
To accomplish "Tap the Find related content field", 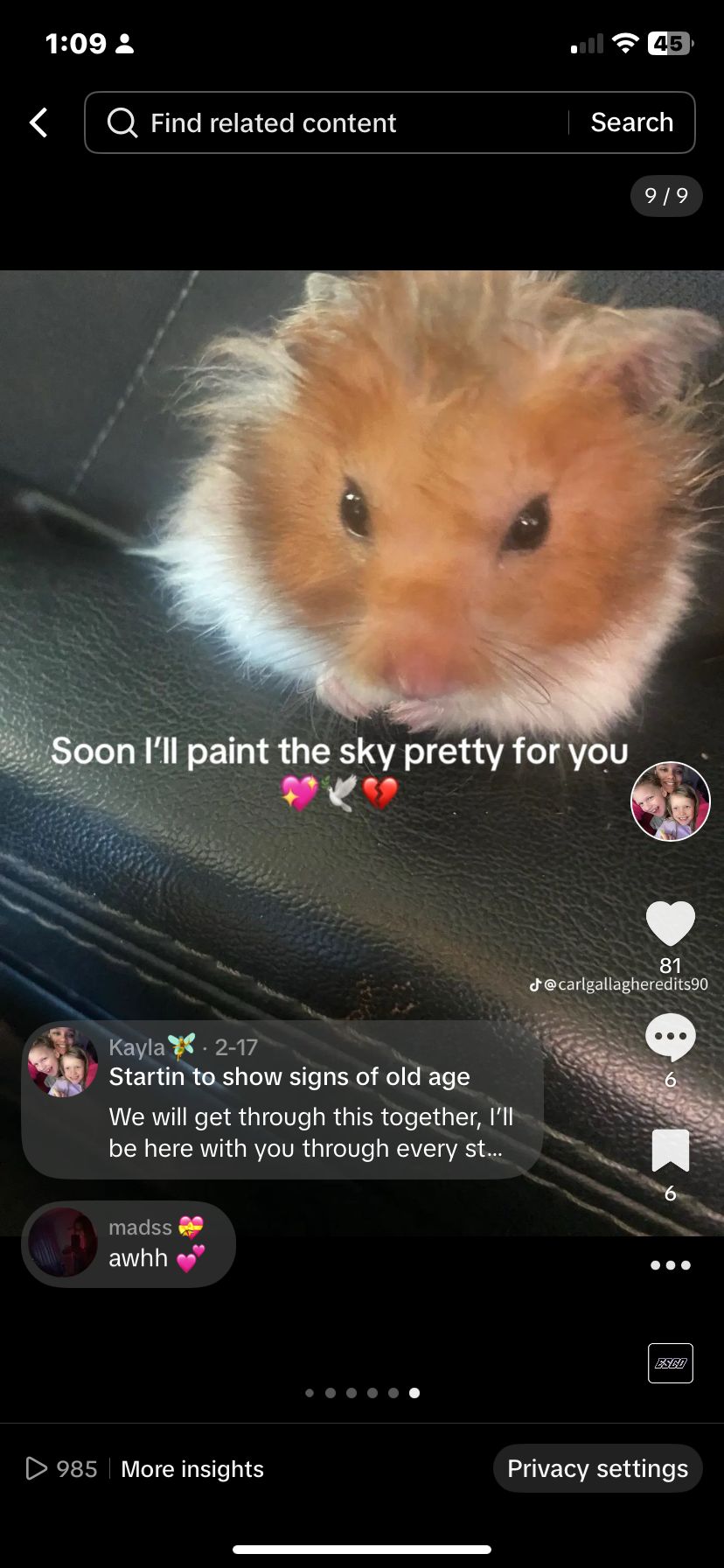I will [332, 122].
